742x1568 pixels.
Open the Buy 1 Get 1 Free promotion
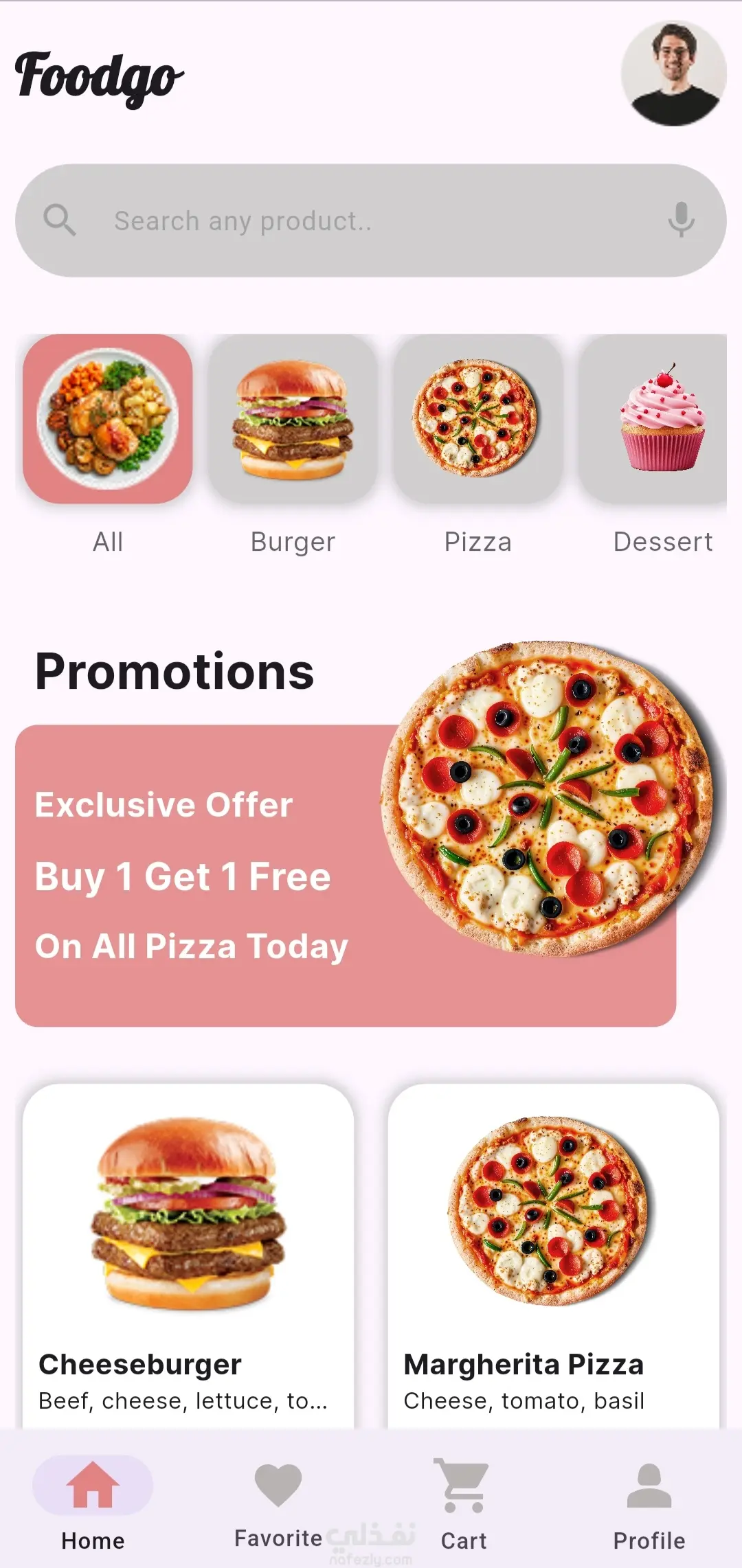pyautogui.click(x=344, y=876)
